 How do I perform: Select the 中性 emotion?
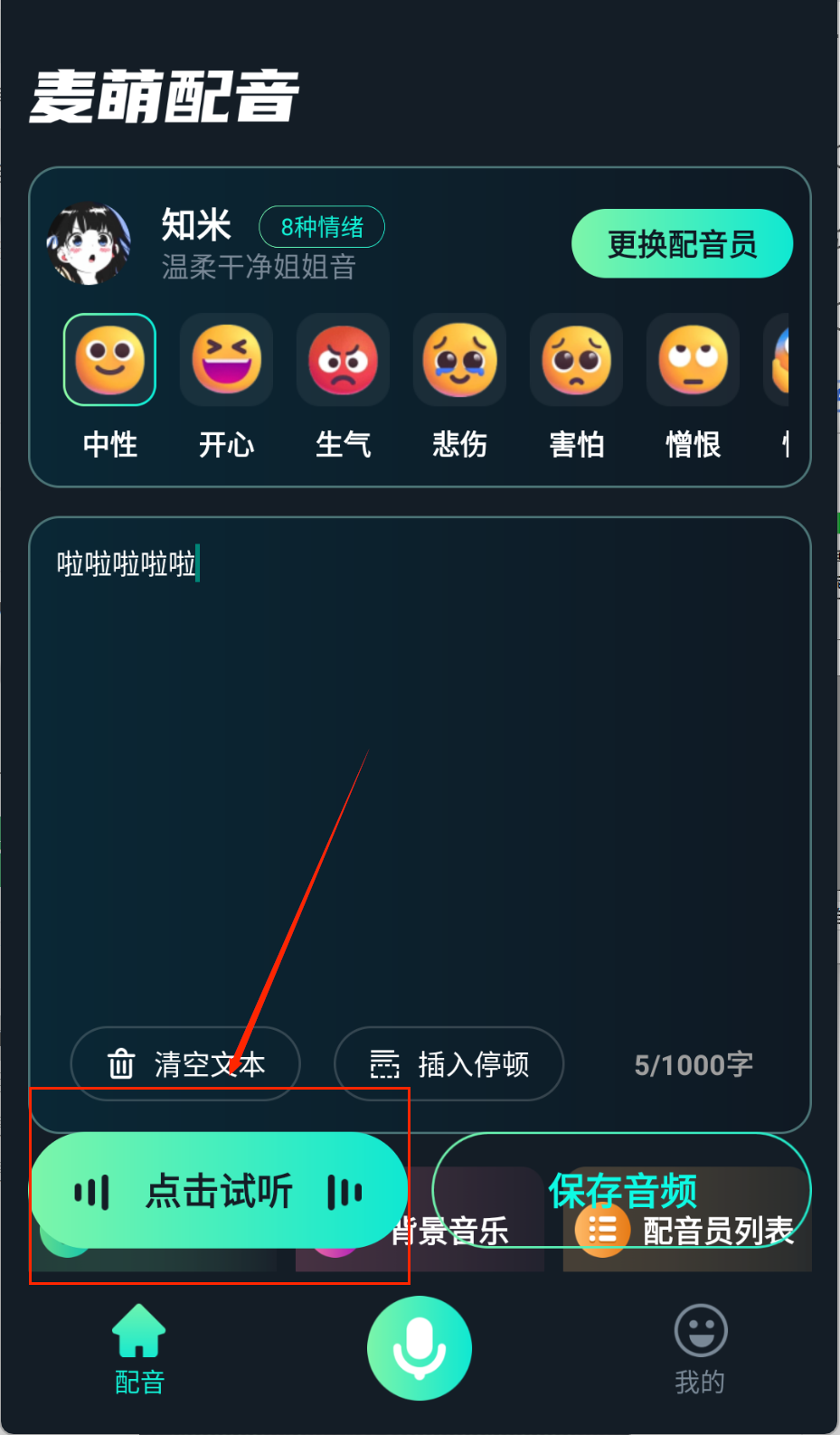click(109, 360)
